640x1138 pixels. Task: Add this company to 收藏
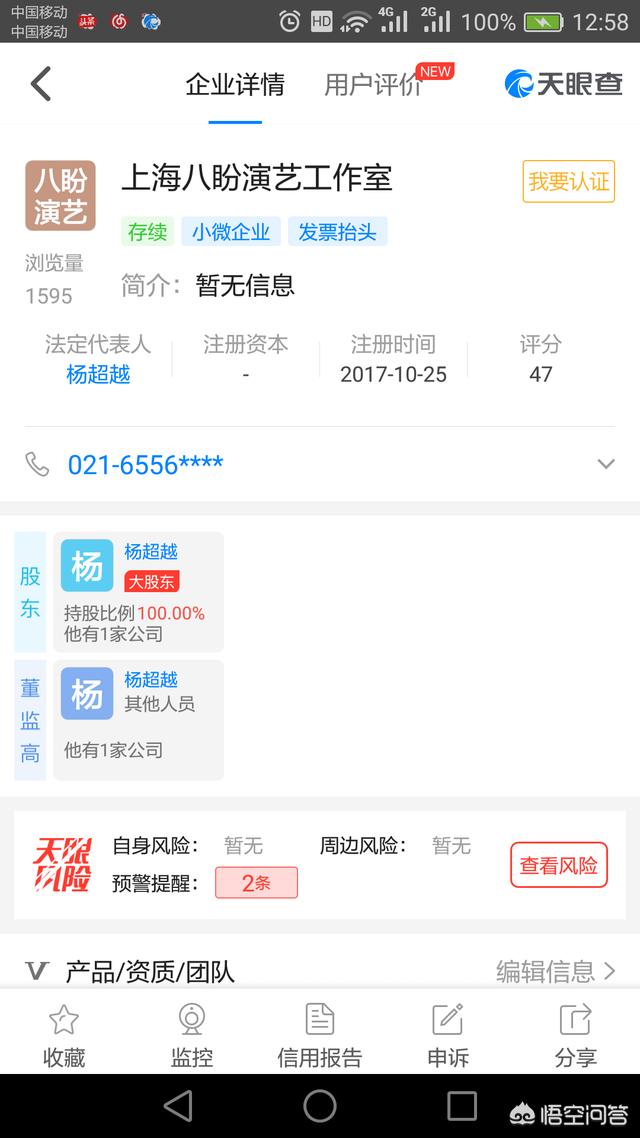(64, 1036)
